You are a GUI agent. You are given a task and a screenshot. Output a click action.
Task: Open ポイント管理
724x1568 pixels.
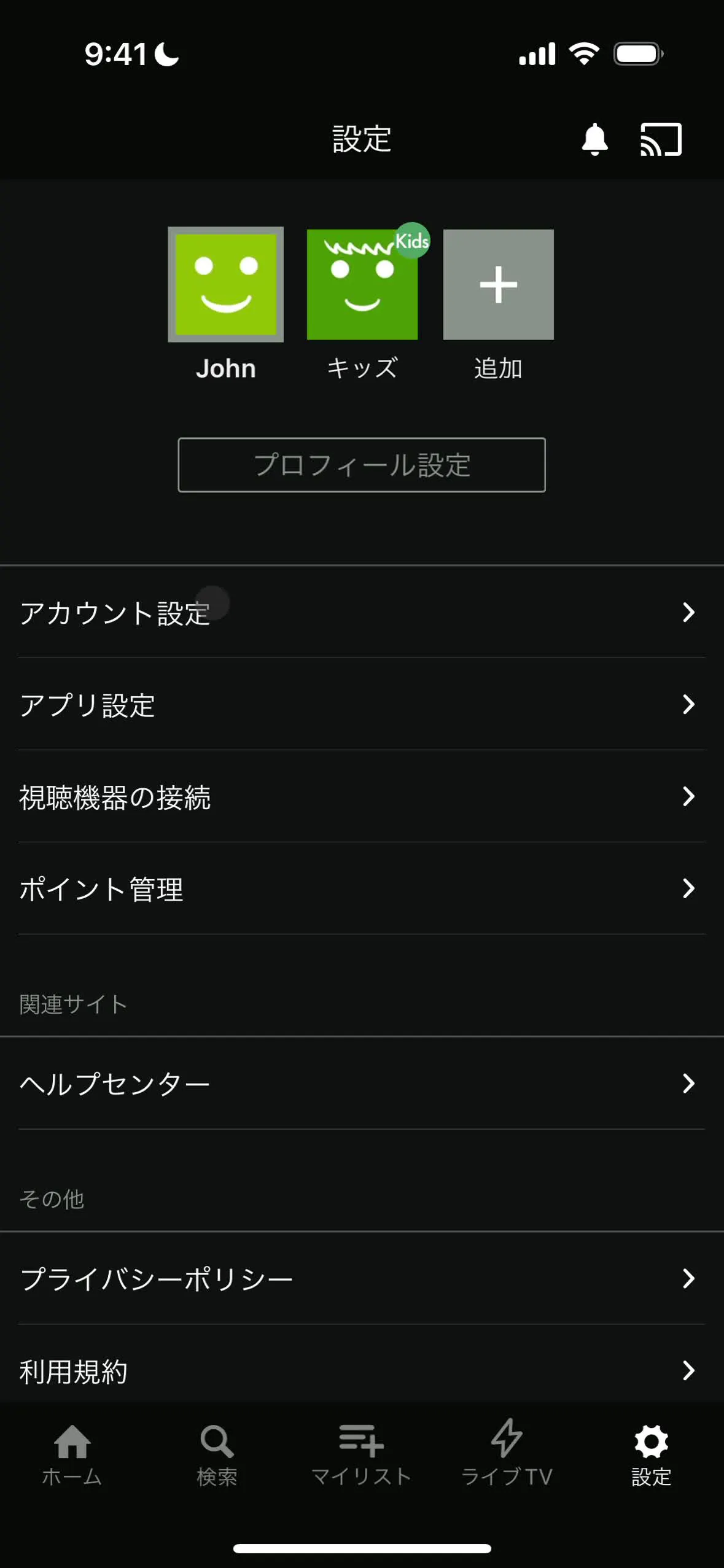(362, 888)
